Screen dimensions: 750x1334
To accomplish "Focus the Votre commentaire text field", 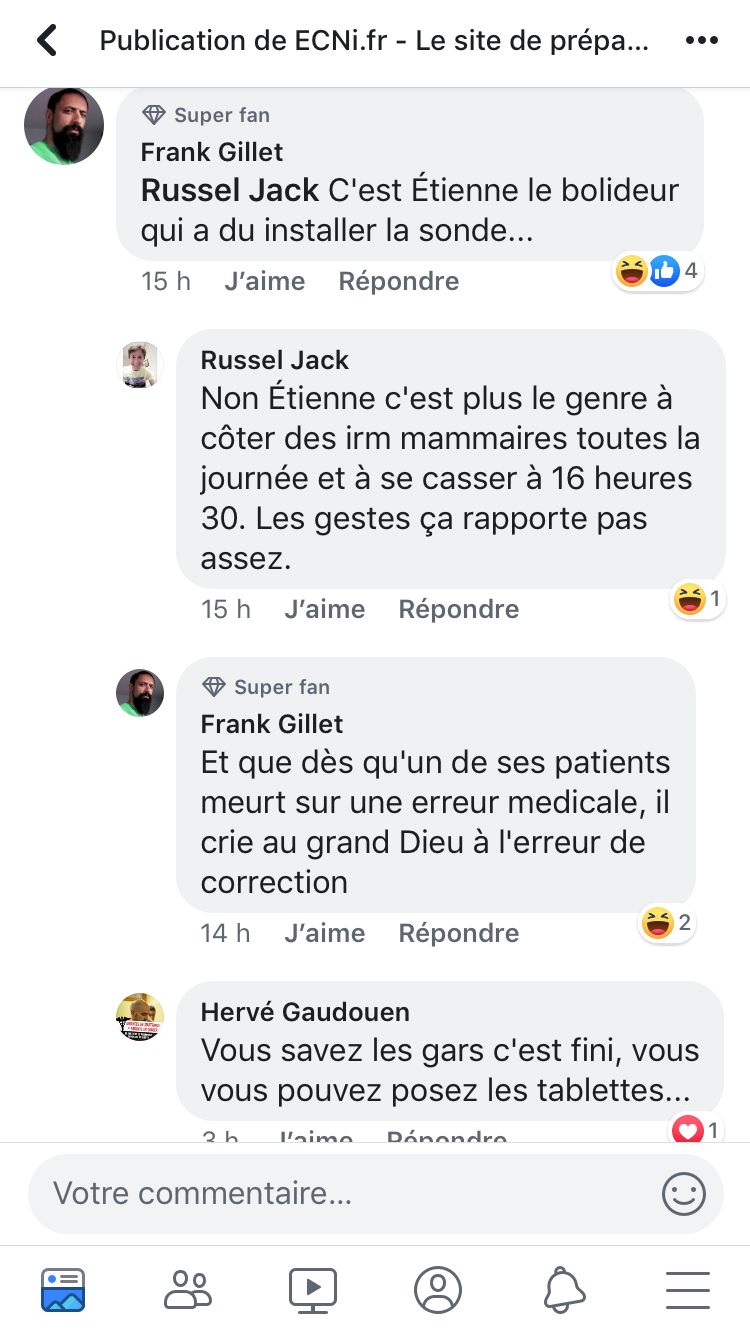I will click(340, 1193).
